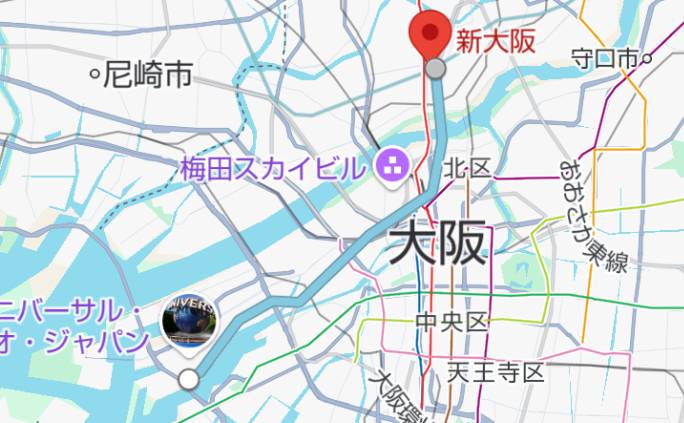Open Universal Studios Japan photo marker
684x423 pixels.
coord(188,321)
